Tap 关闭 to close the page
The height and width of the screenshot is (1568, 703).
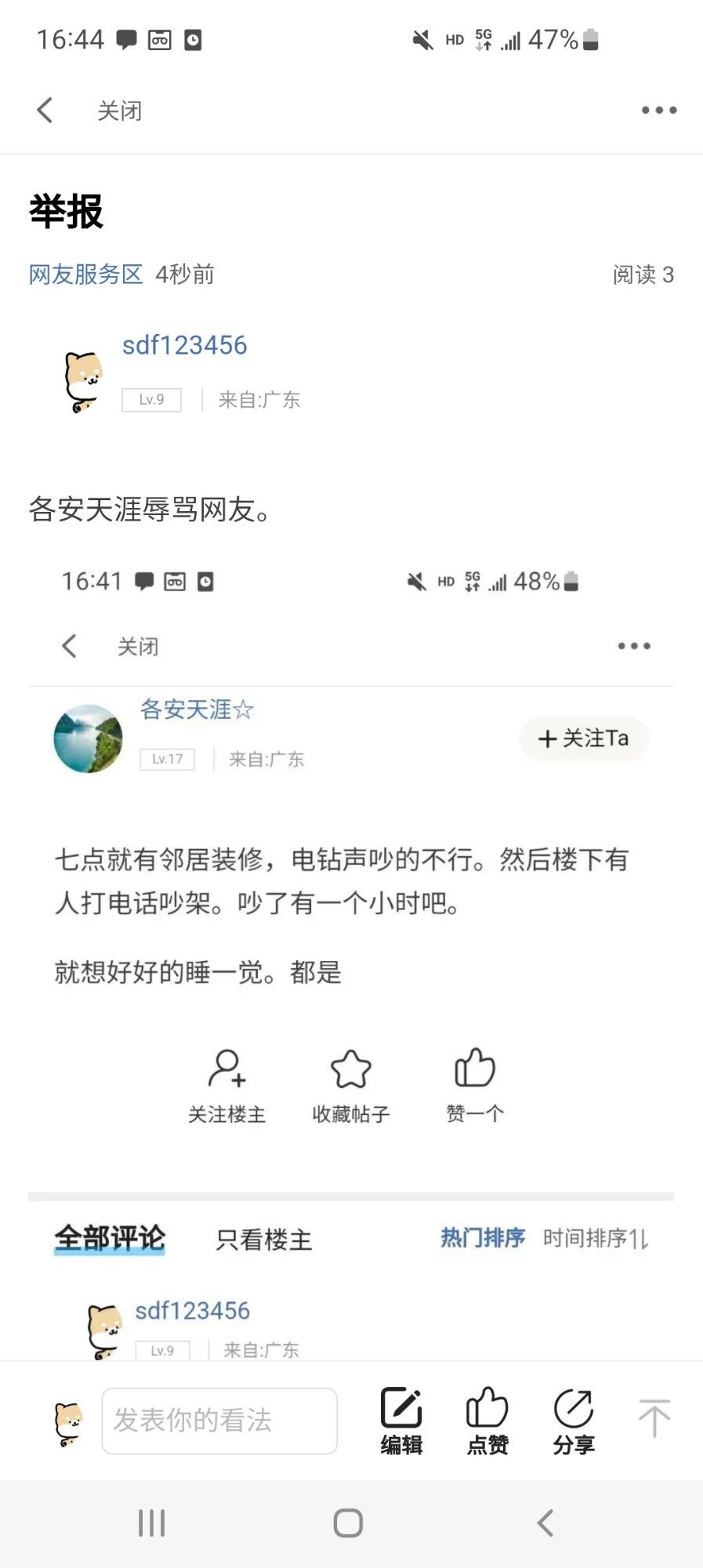tap(119, 111)
